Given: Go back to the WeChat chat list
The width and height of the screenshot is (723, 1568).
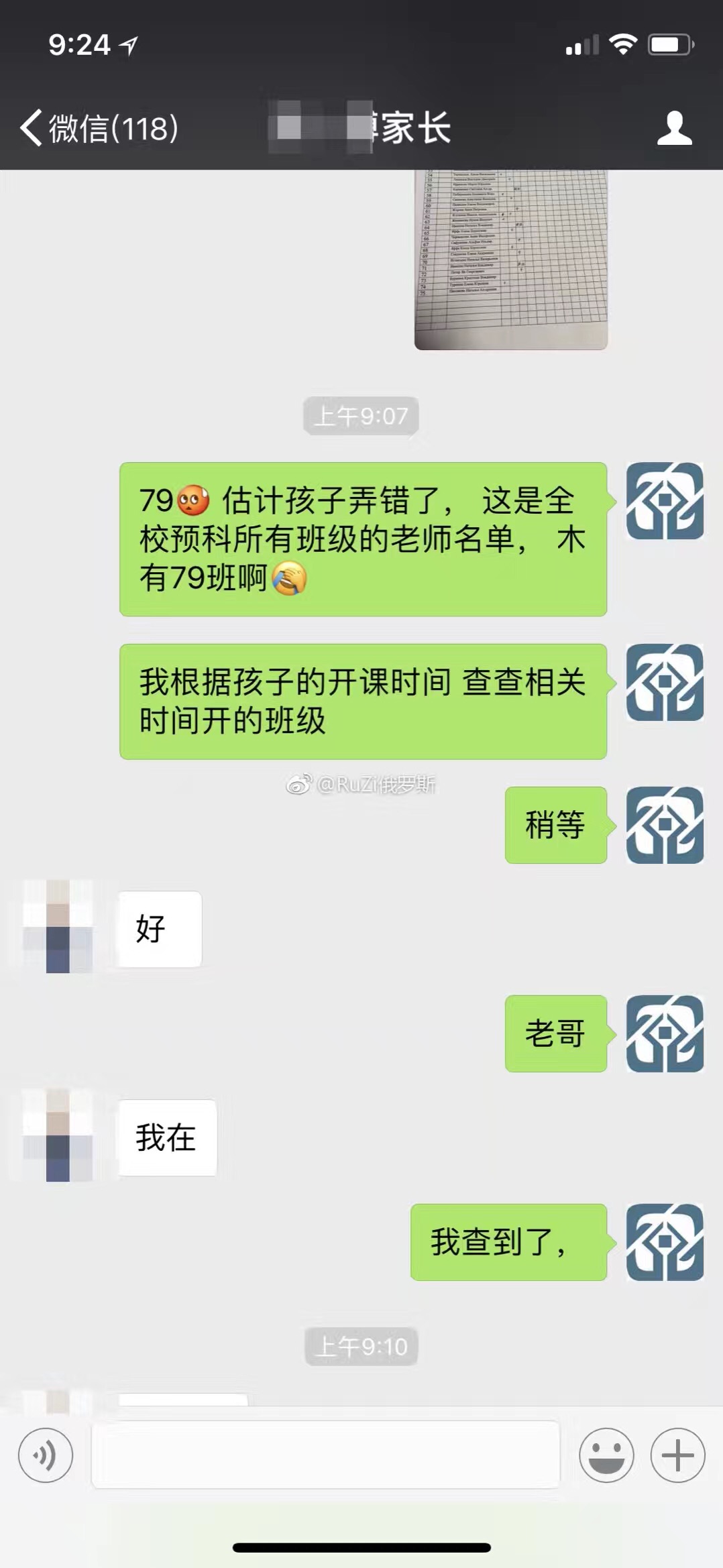Looking at the screenshot, I should (x=99, y=128).
